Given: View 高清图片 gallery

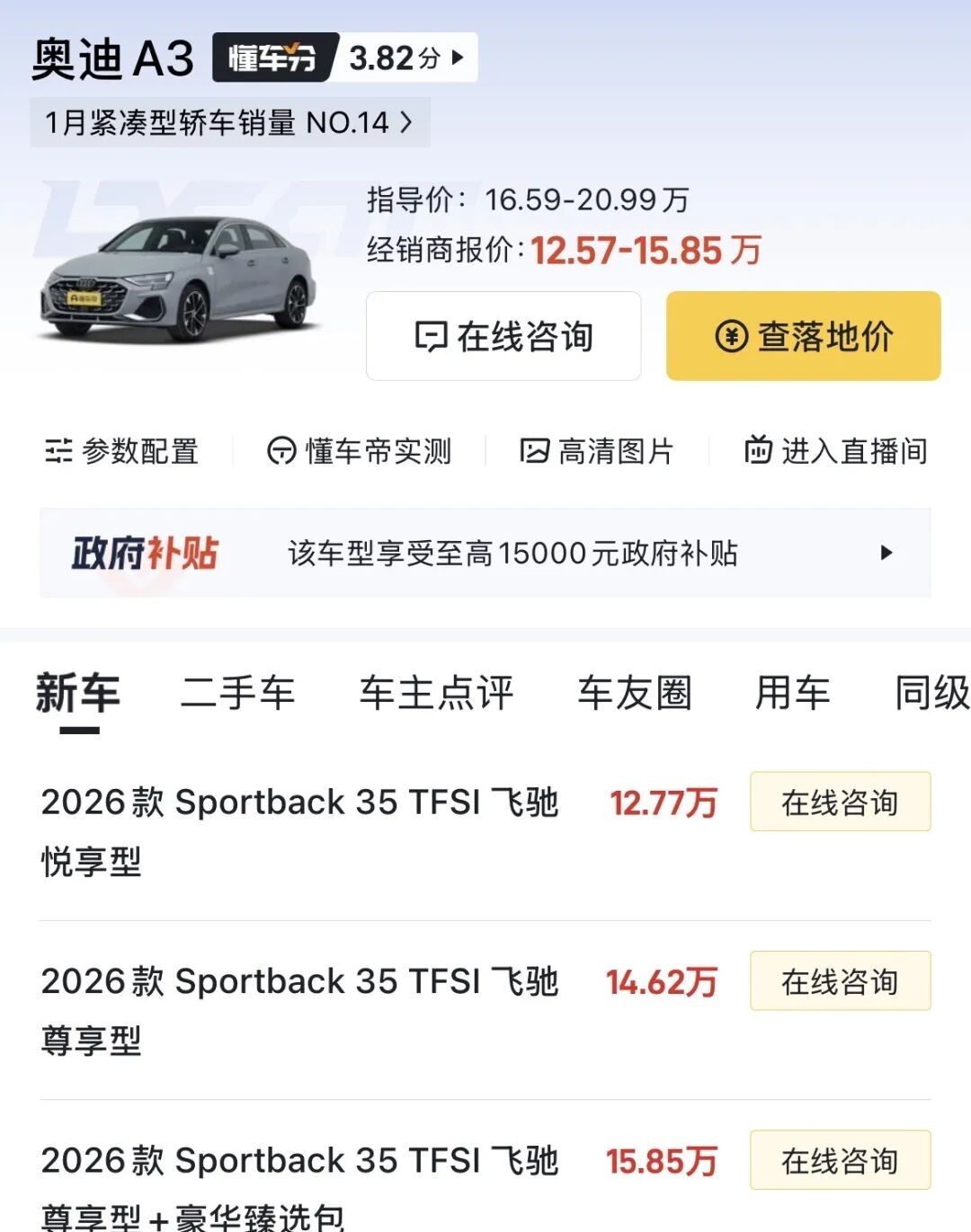Looking at the screenshot, I should click(597, 451).
